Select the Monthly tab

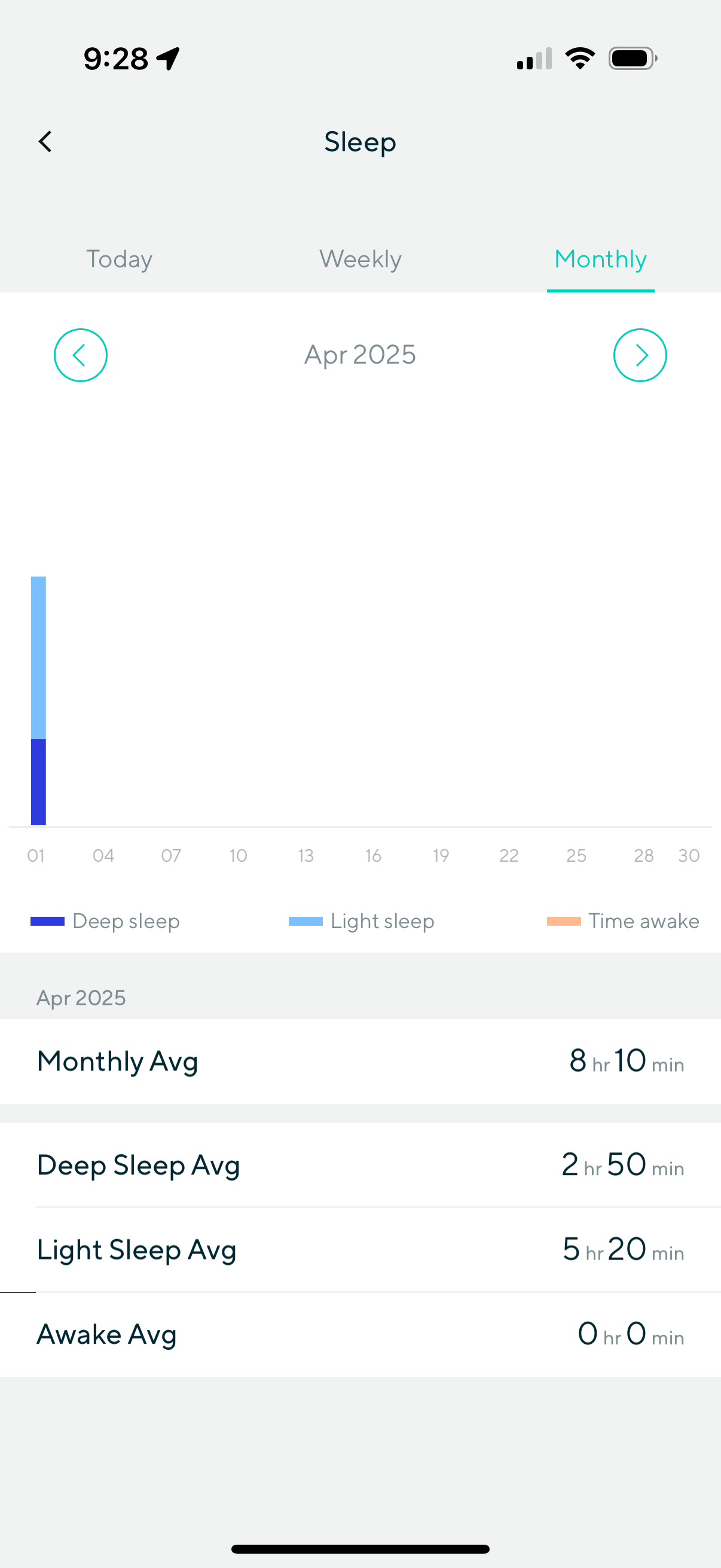(x=600, y=260)
